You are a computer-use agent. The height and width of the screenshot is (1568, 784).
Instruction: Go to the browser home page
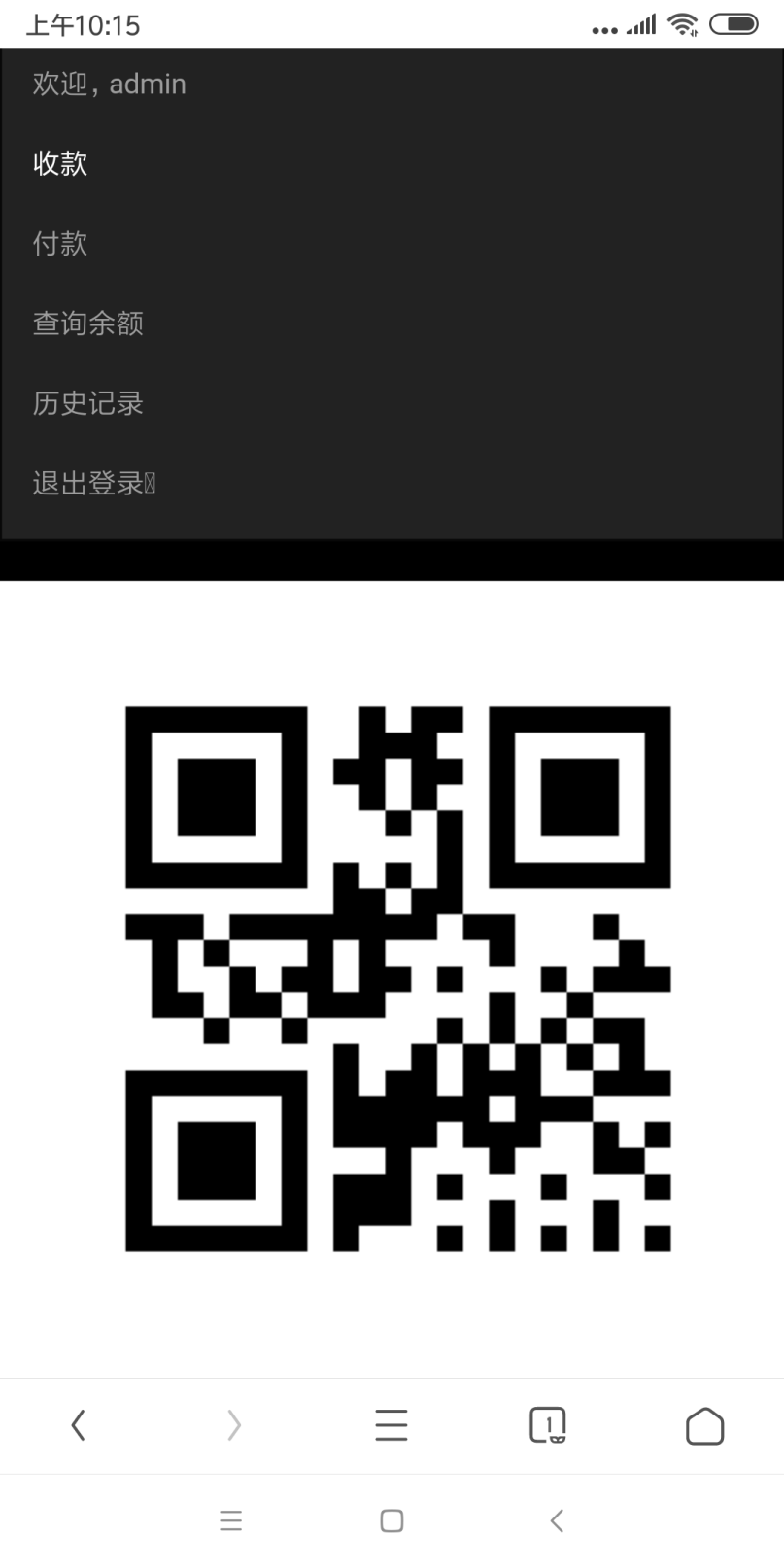click(704, 1425)
